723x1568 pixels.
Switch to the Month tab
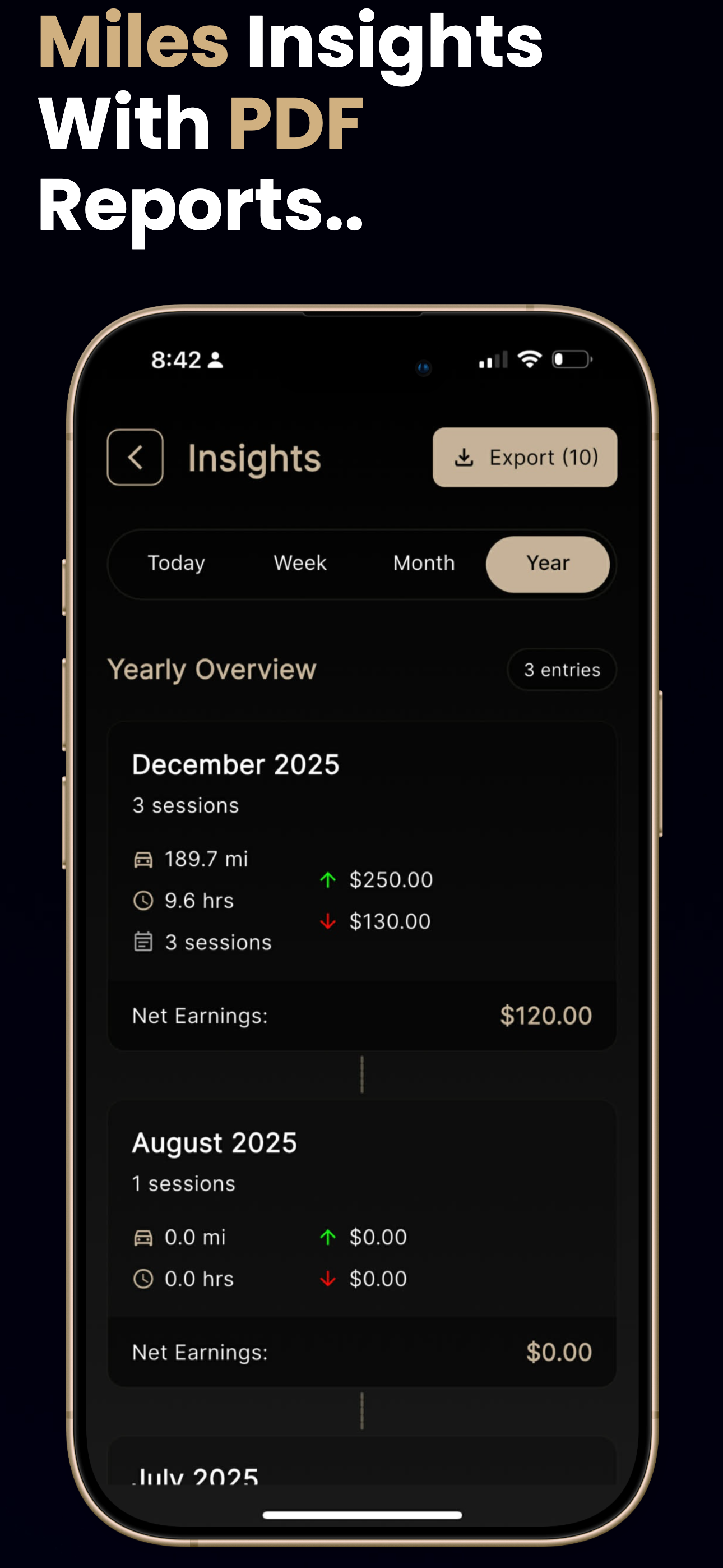tap(424, 563)
